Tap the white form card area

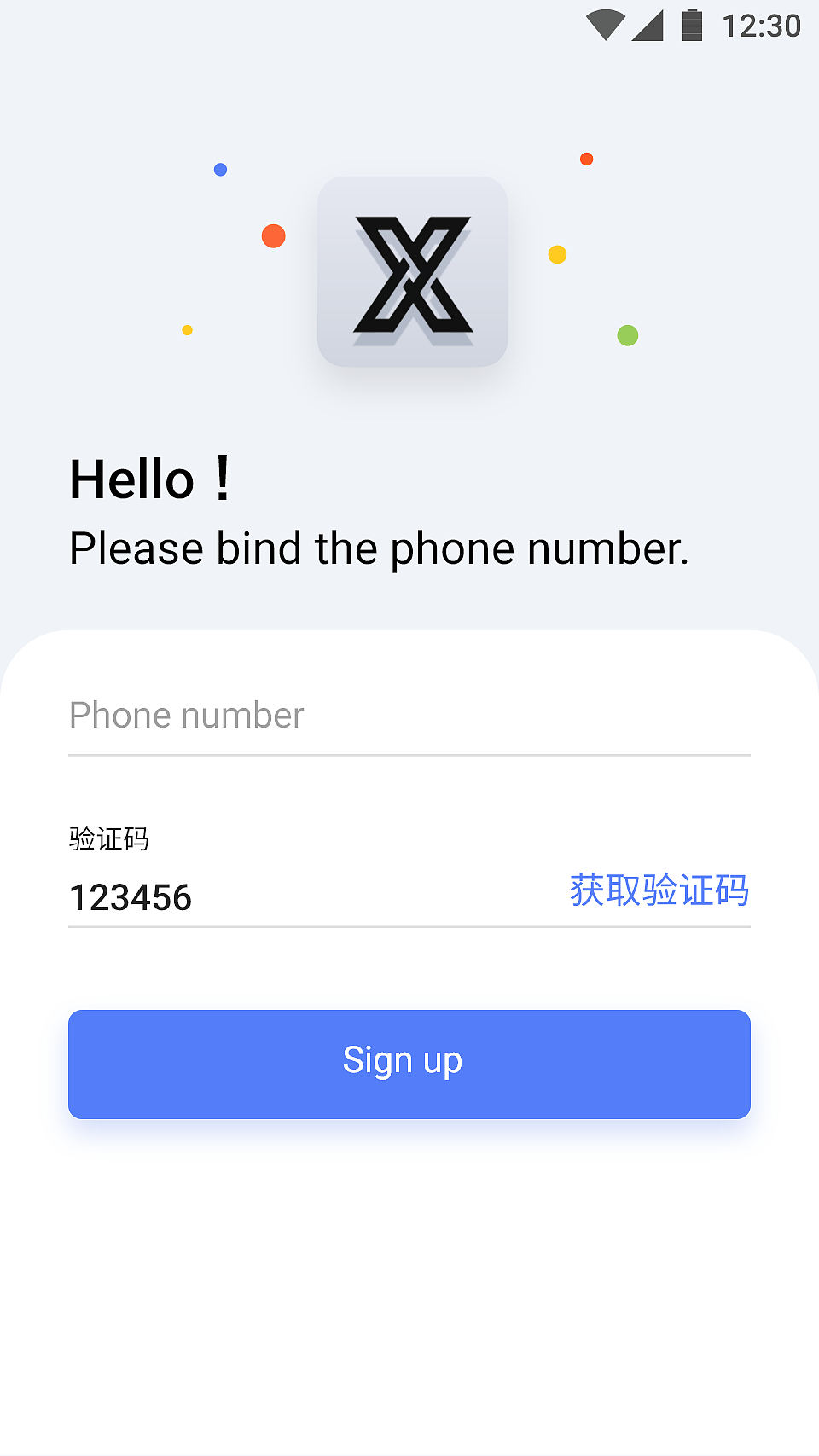pos(409,1237)
